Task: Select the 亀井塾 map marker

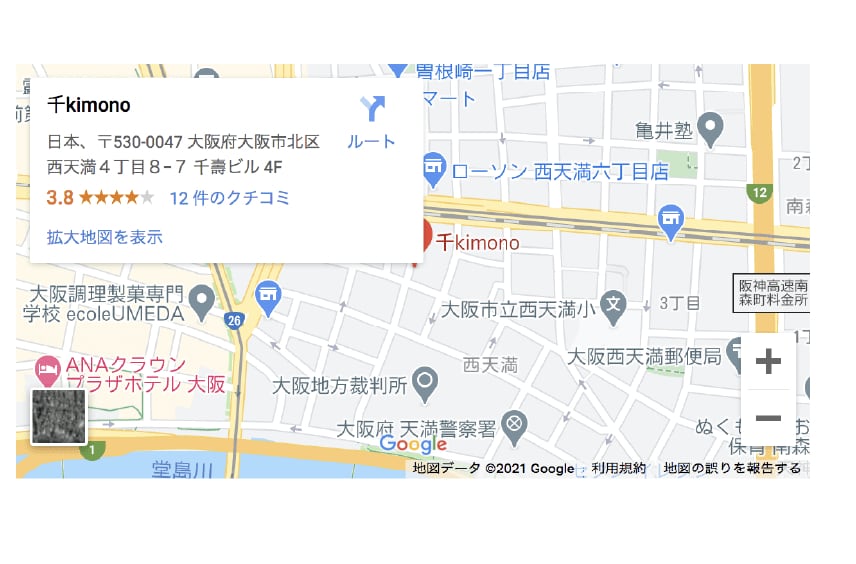Action: [709, 127]
